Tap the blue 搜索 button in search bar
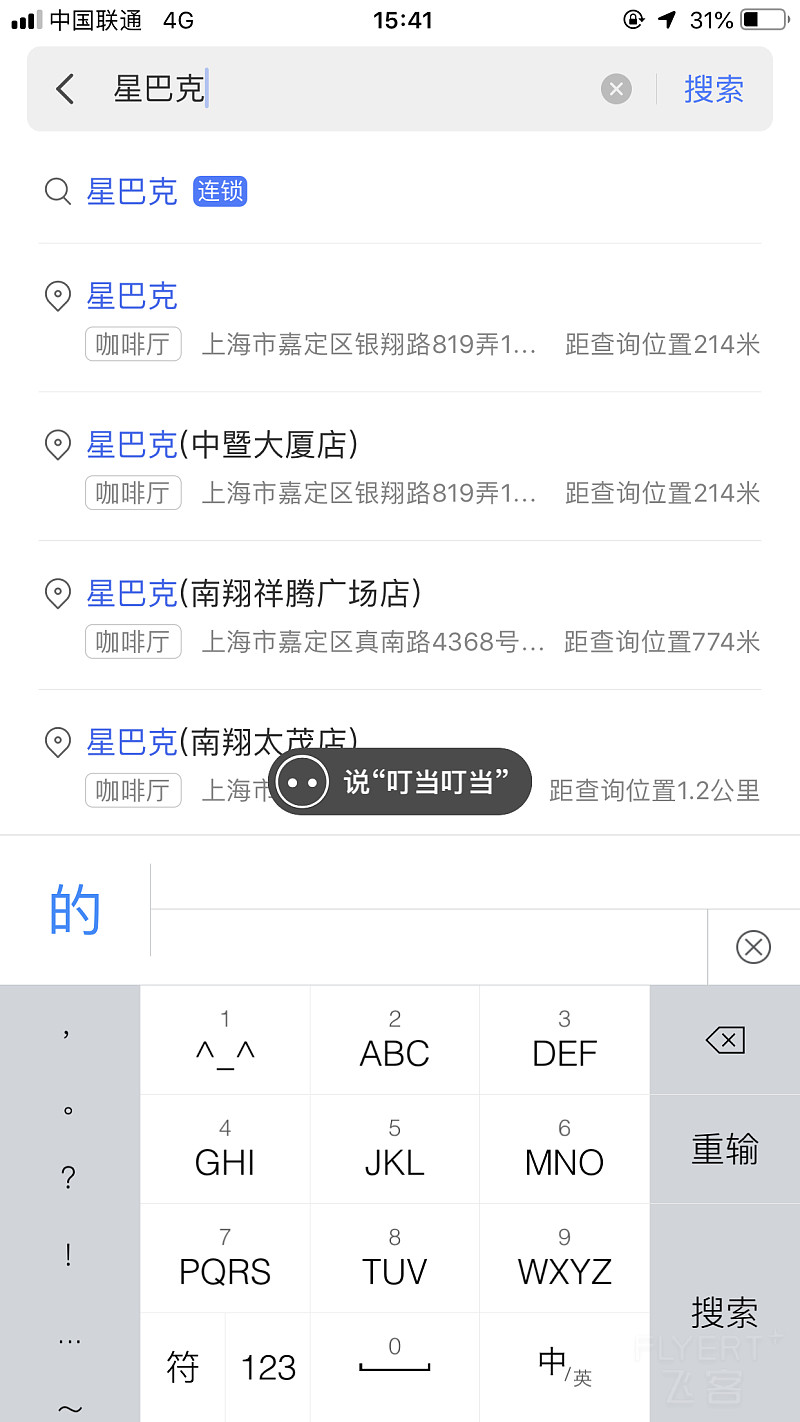 (713, 90)
